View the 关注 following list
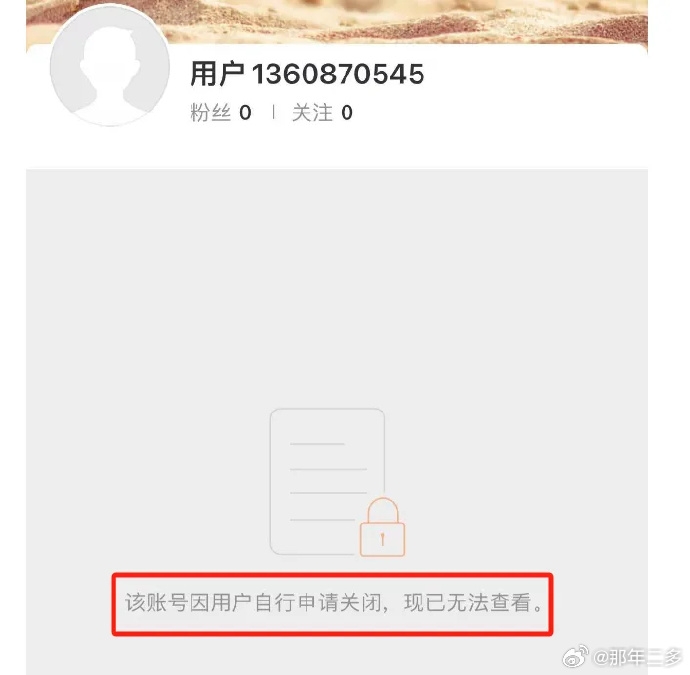This screenshot has height=675, width=690. tap(322, 113)
